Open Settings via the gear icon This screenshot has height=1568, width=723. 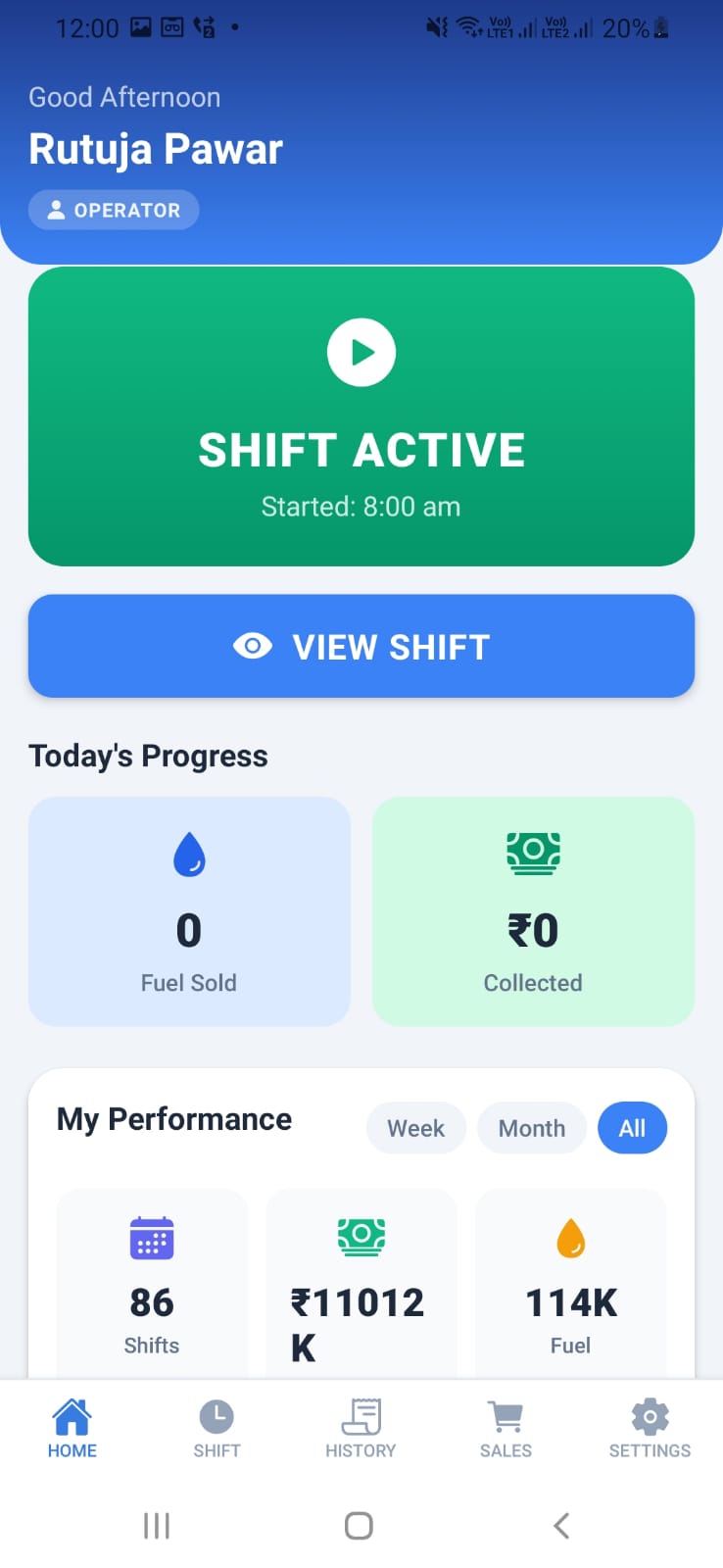click(649, 1414)
